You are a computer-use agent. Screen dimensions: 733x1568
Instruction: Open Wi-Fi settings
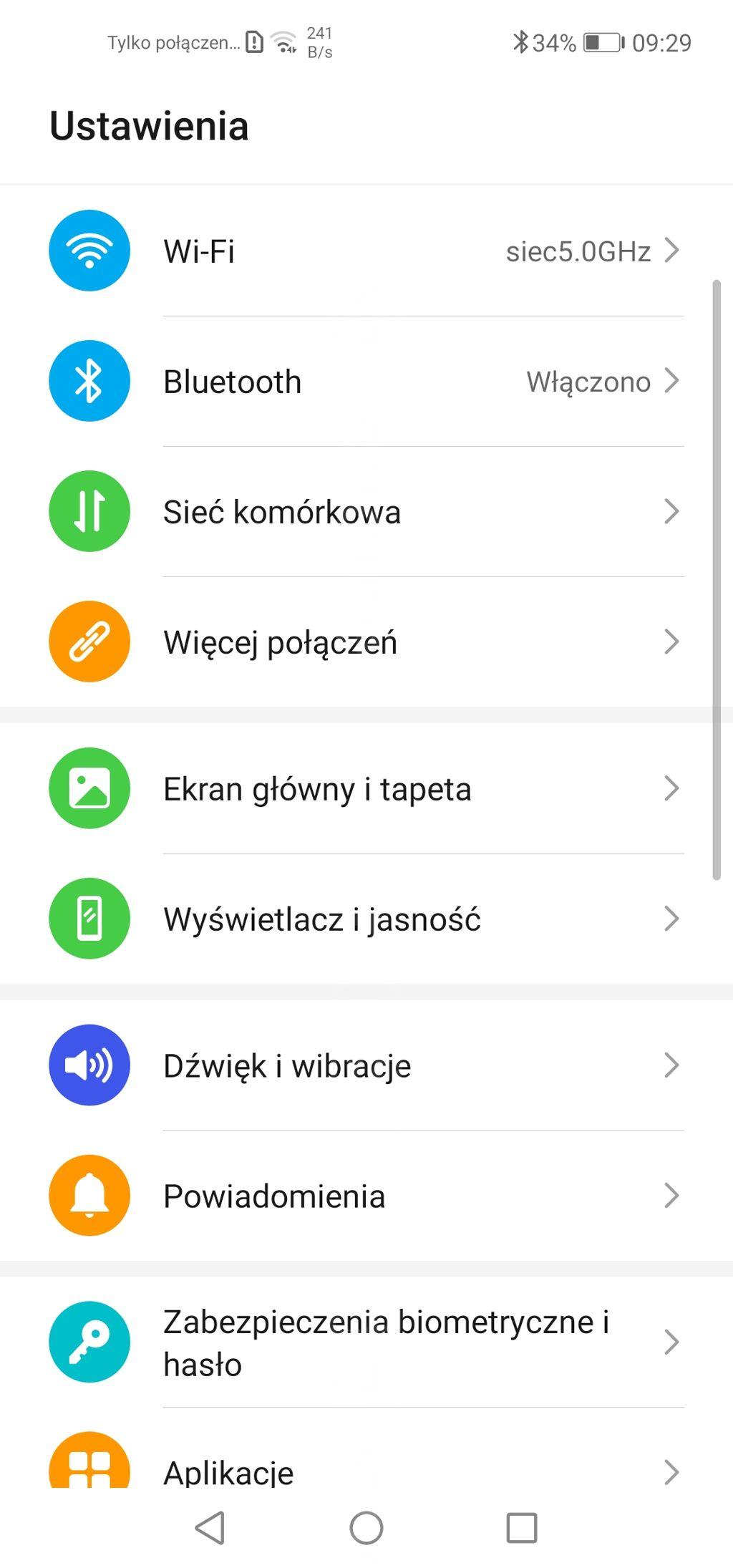pos(365,251)
